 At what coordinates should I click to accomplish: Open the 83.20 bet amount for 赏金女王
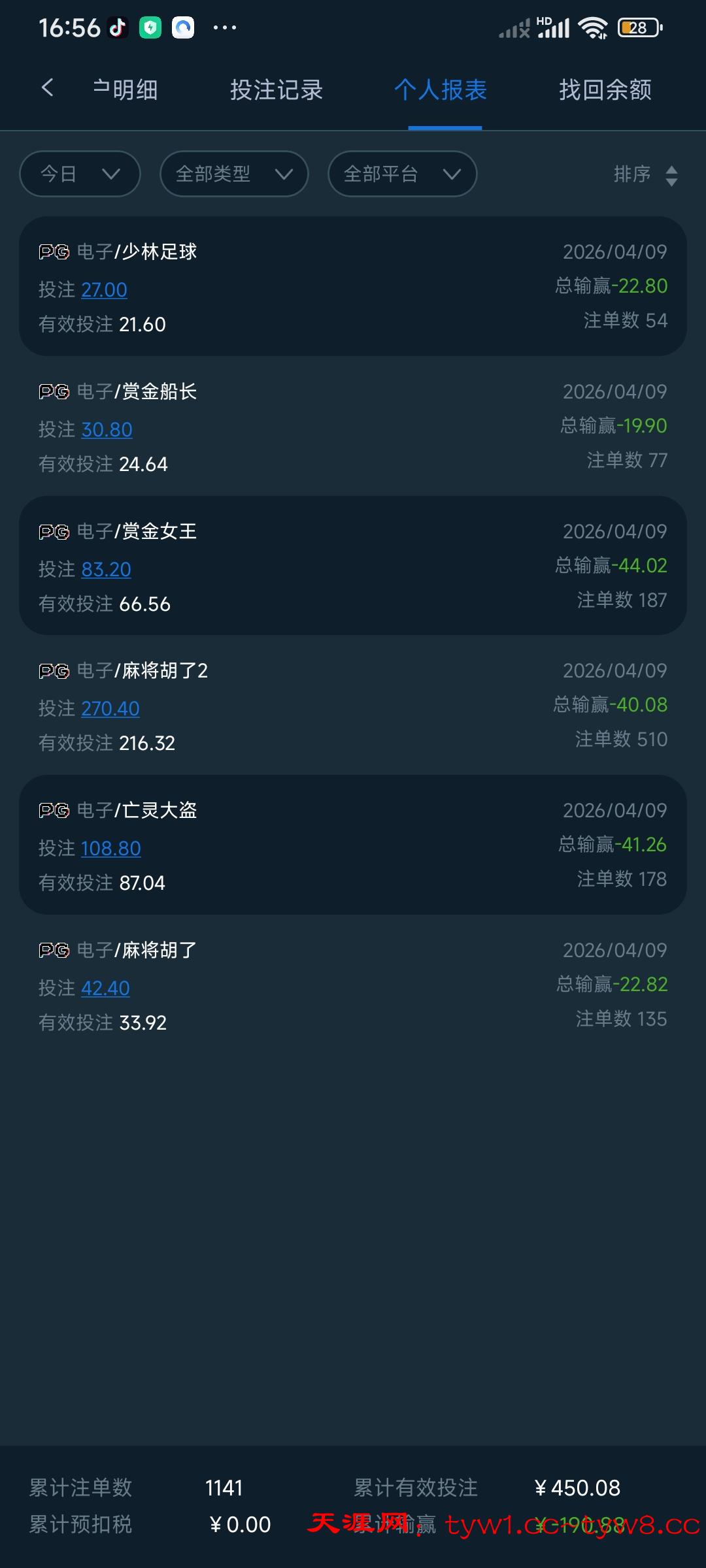coord(107,569)
